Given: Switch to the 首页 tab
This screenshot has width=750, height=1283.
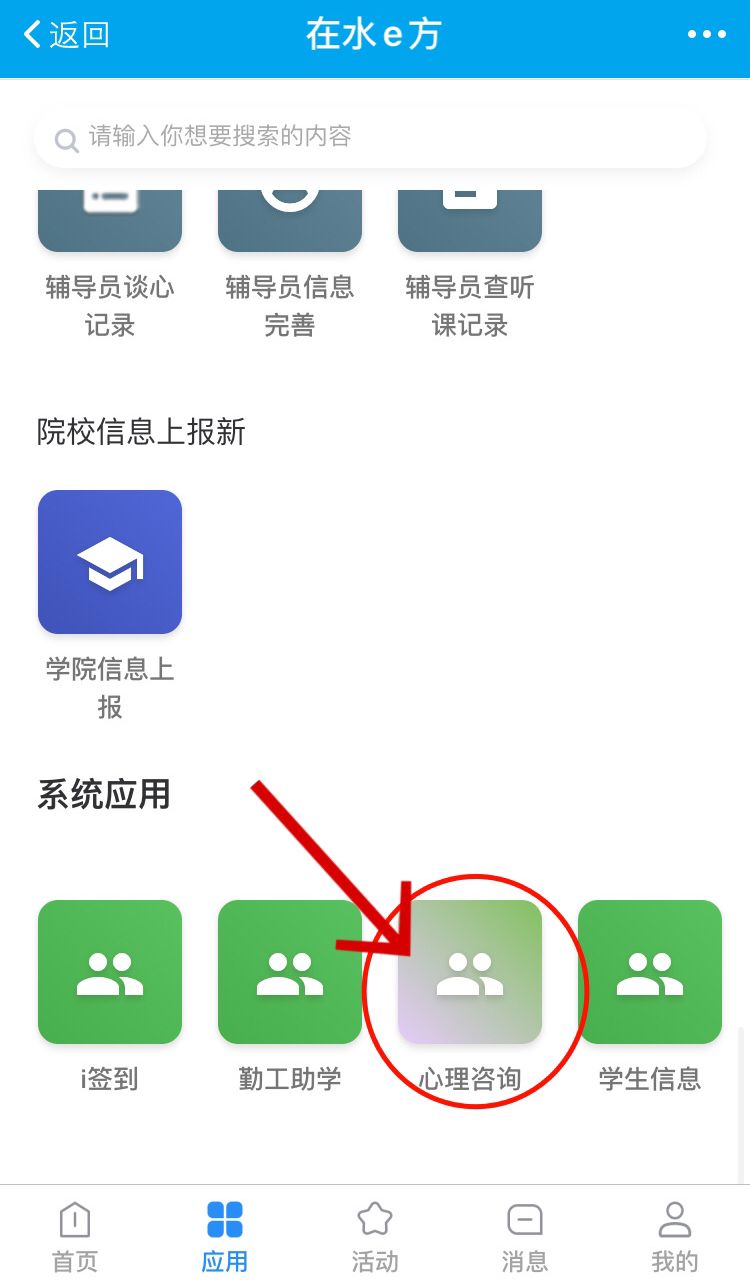Looking at the screenshot, I should pos(75,1237).
